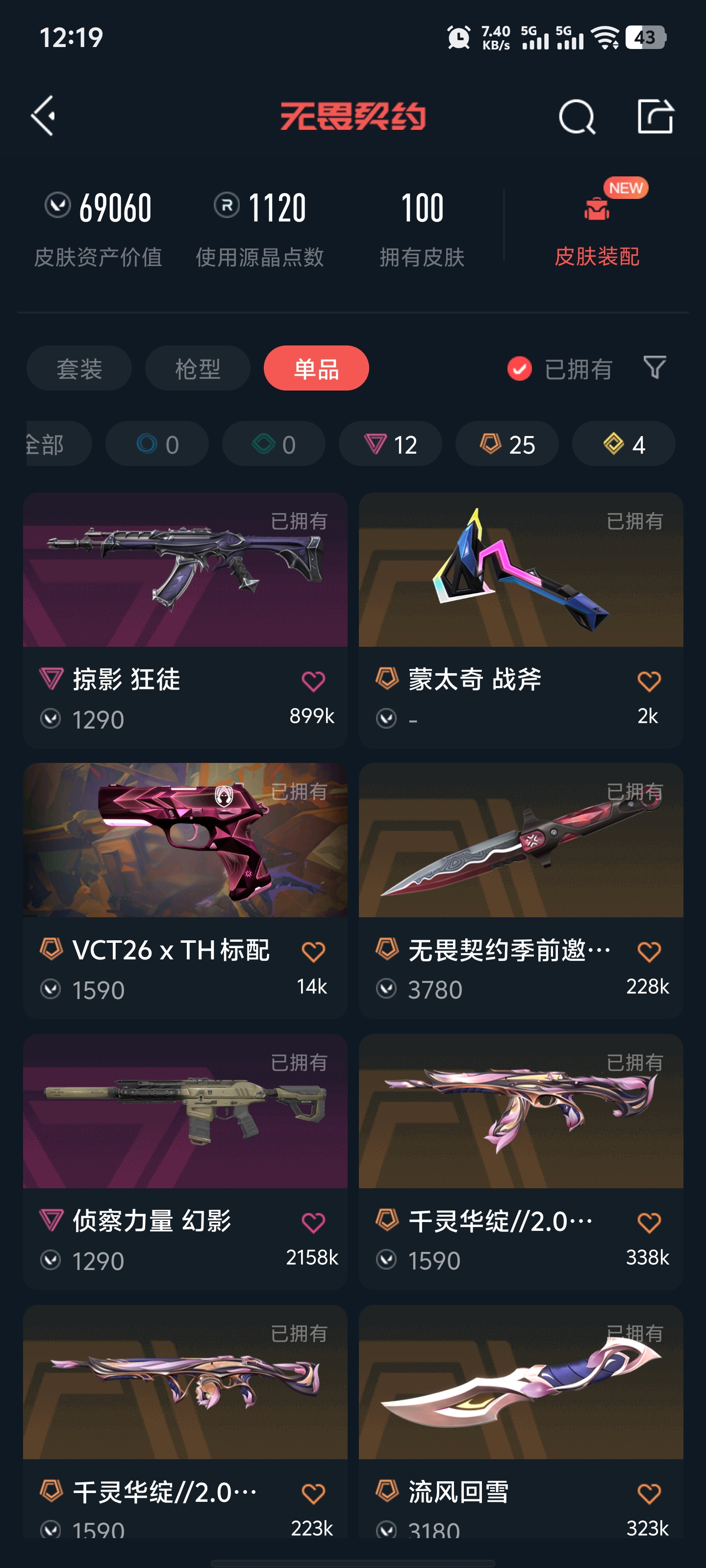Like the 蒙太奇 战斧 skin
This screenshot has width=706, height=1568.
(x=649, y=681)
